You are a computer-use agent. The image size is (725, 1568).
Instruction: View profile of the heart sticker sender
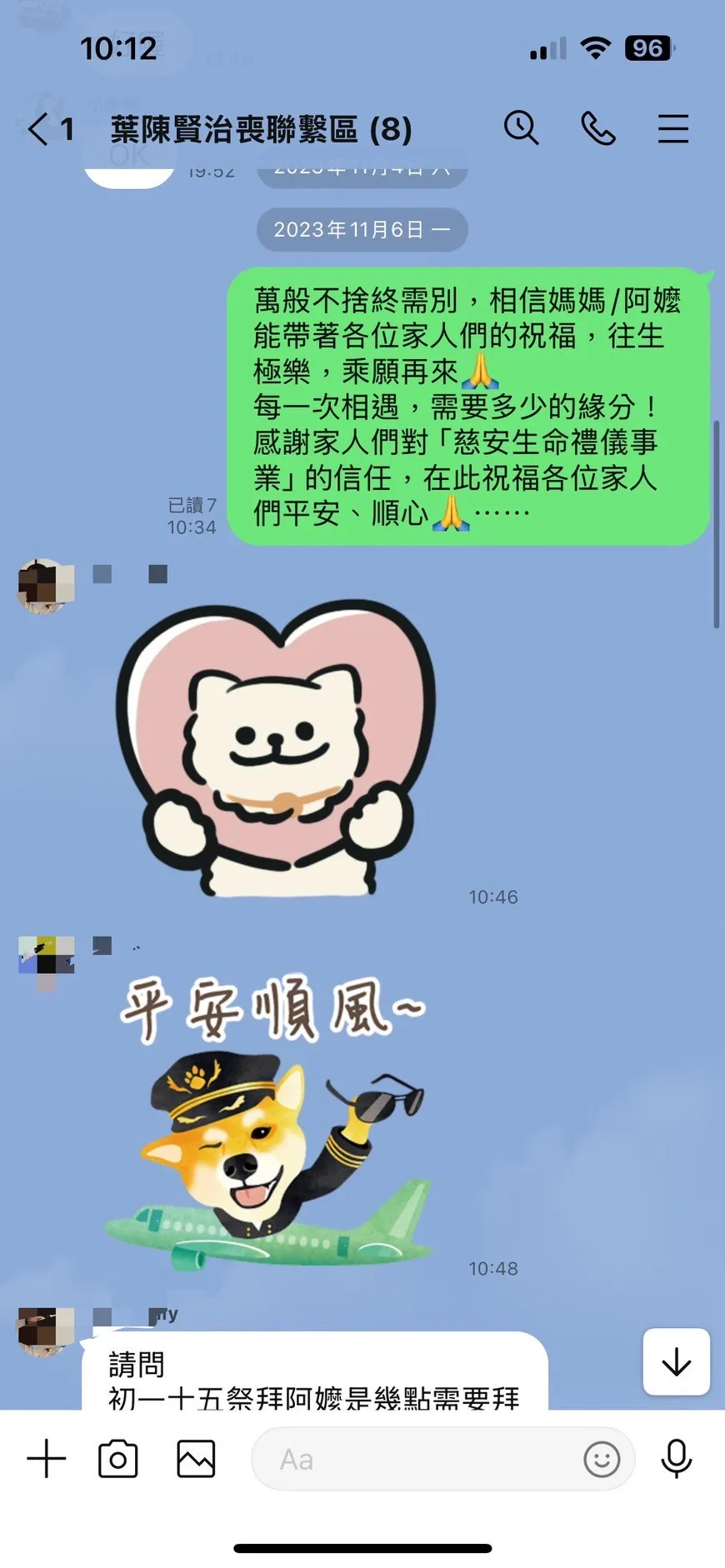45,585
